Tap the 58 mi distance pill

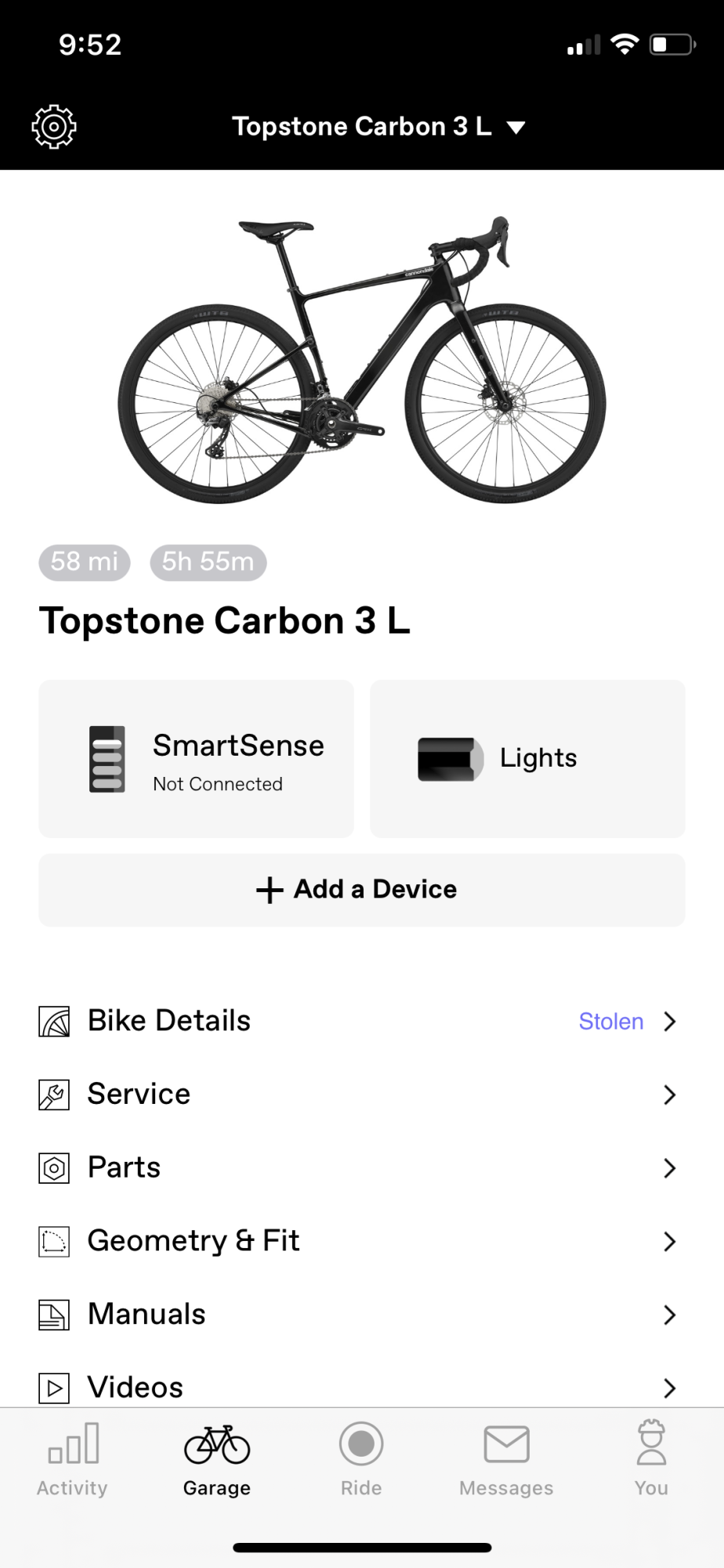(84, 562)
